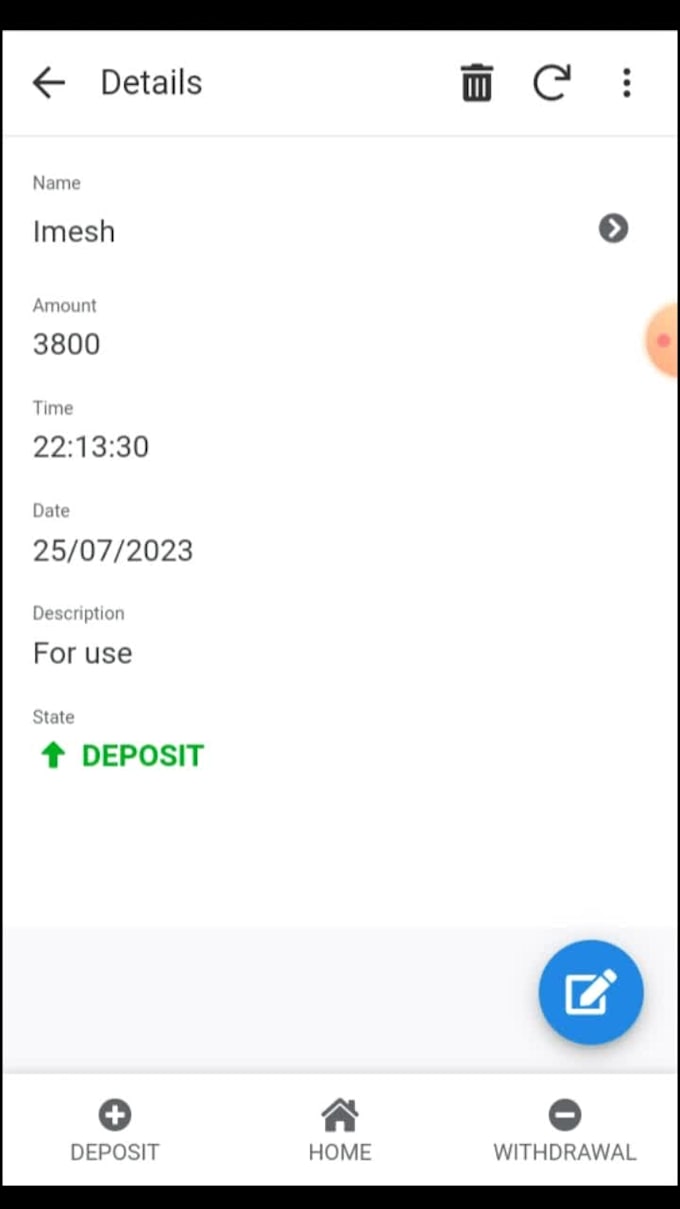Image resolution: width=680 pixels, height=1209 pixels.
Task: Open Imesh's profile via the chevron arrow
Action: point(613,229)
